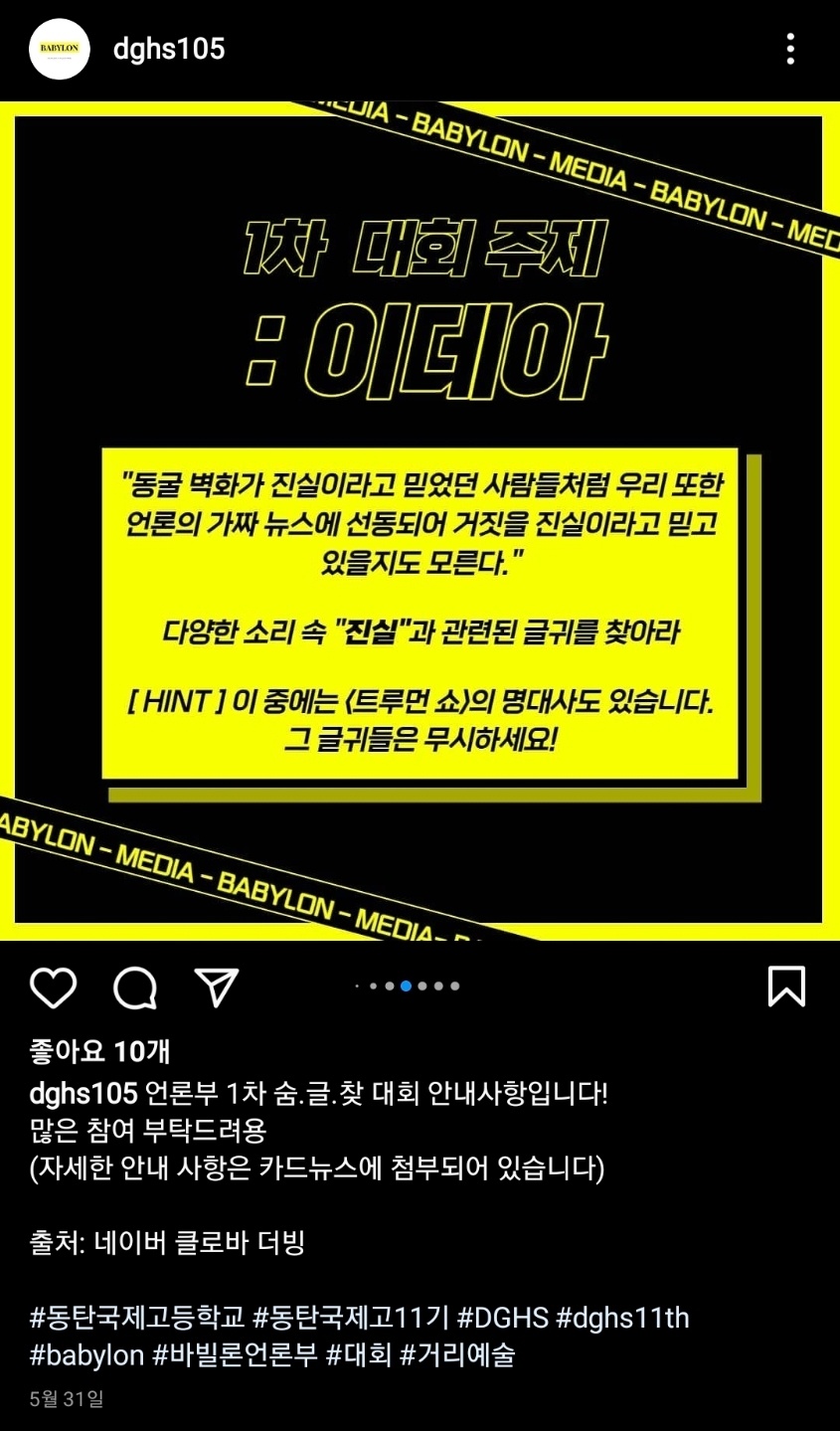Open hashtag #동탄국제고11기
840x1431 pixels.
click(351, 1319)
